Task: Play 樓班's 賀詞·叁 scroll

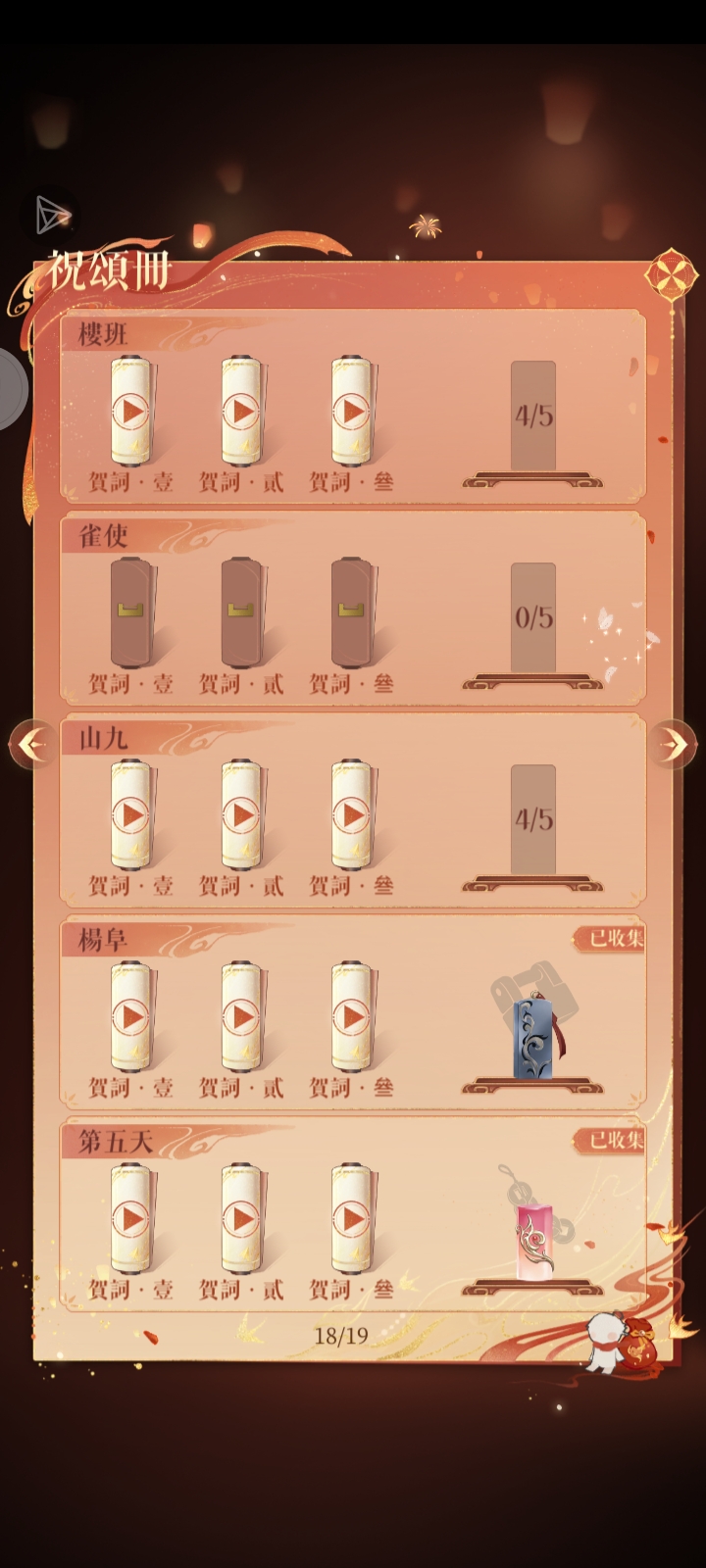Action: click(x=351, y=412)
